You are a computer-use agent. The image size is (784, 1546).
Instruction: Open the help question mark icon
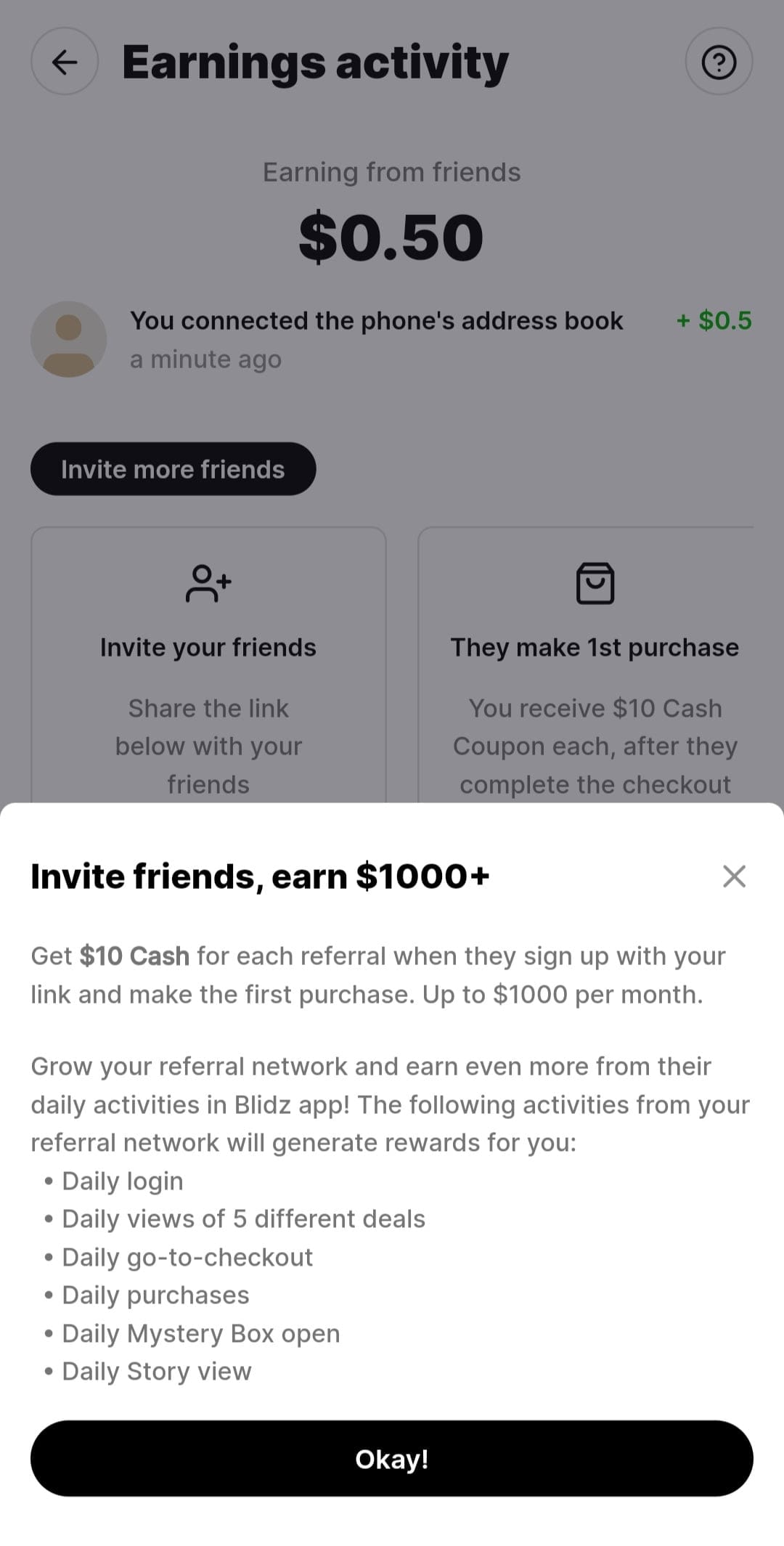coord(719,62)
